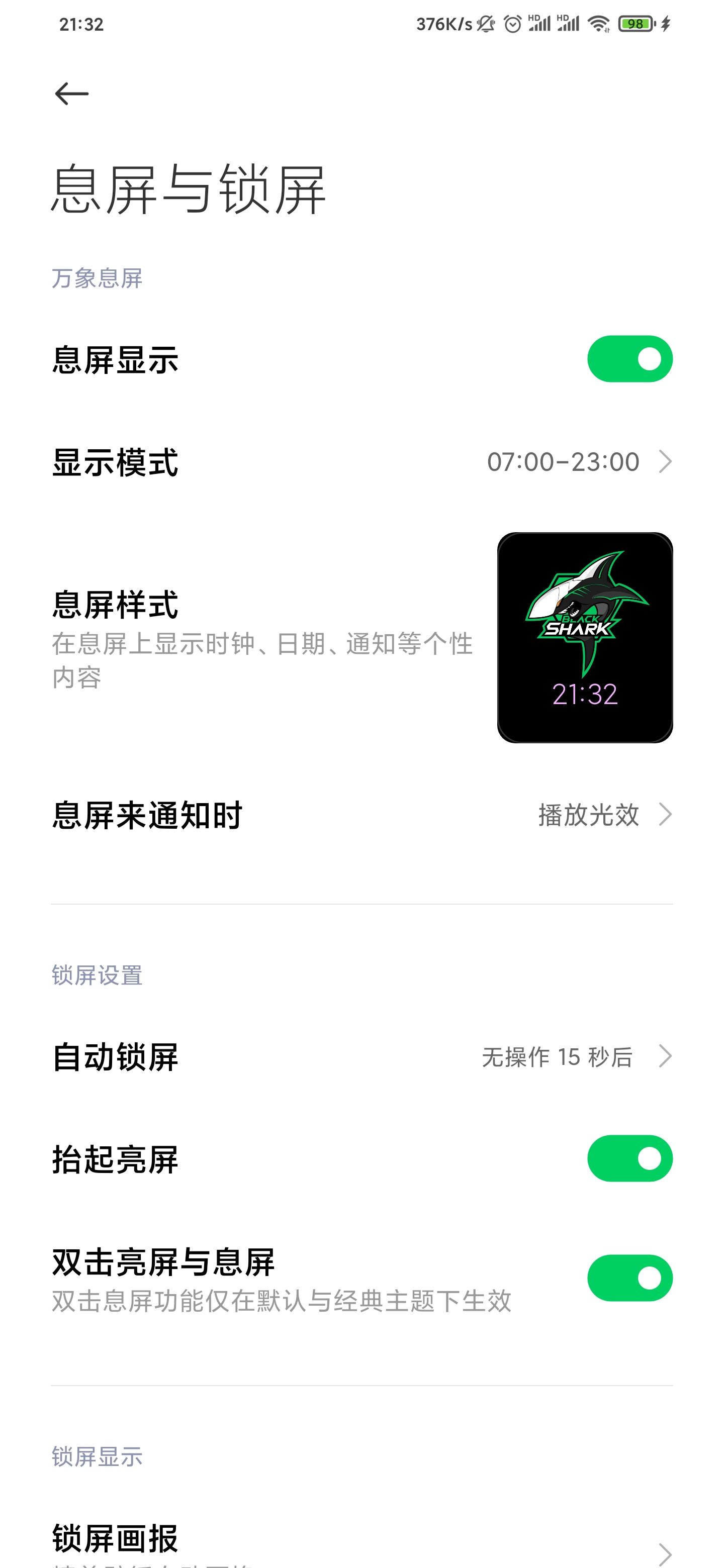
Task: Open 自动锁屏 timeout setting
Action: [x=361, y=1057]
